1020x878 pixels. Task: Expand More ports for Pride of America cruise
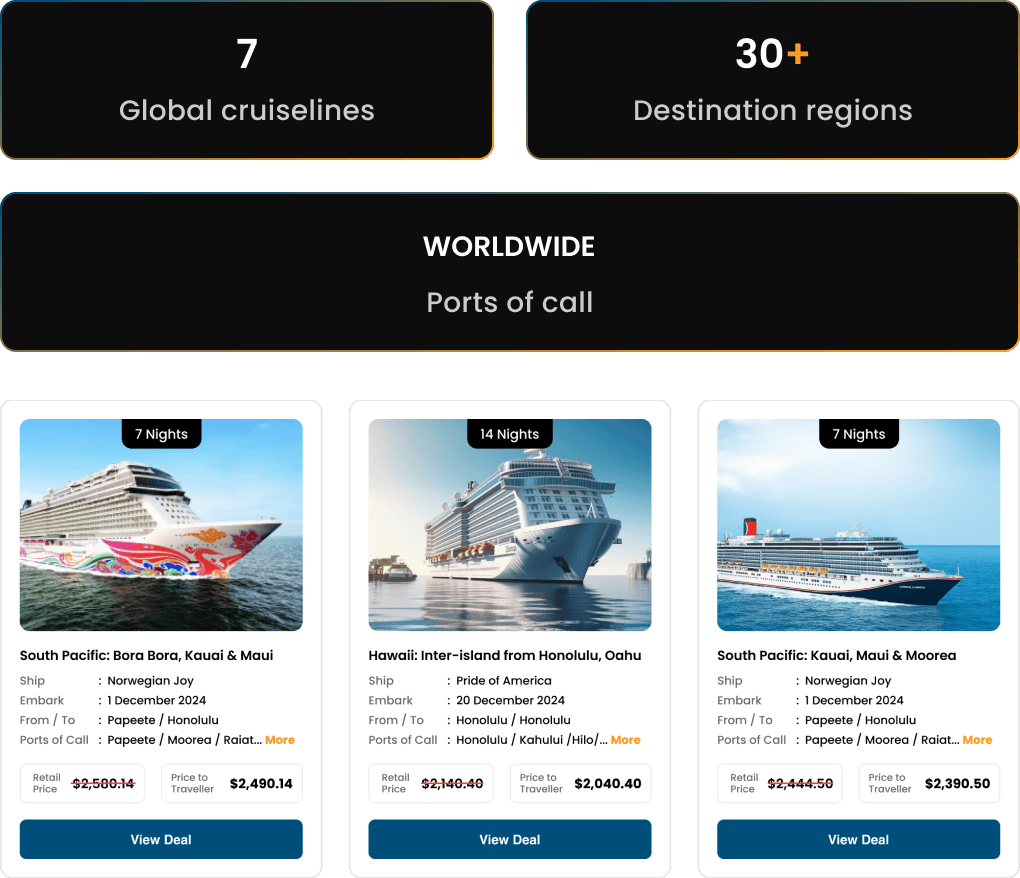pyautogui.click(x=625, y=740)
